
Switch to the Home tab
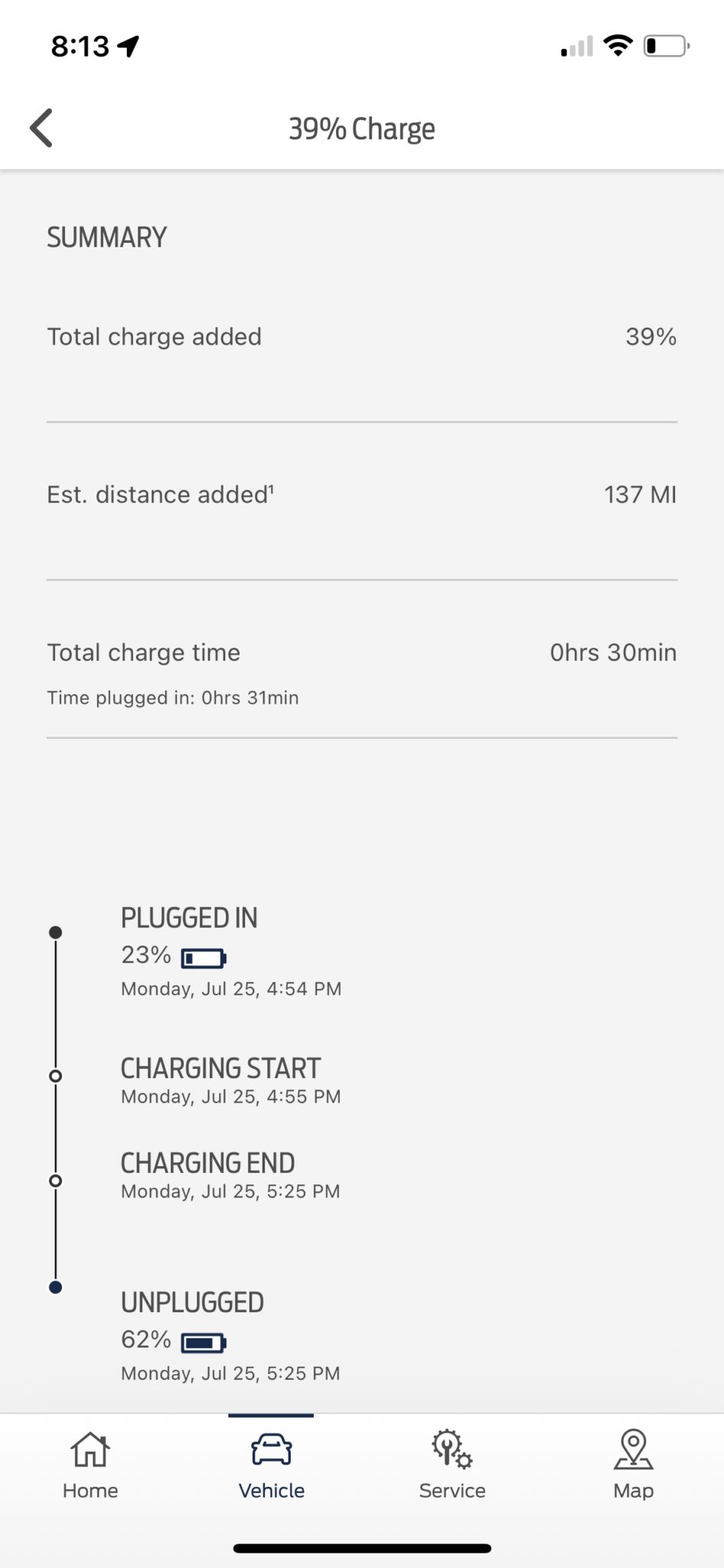pos(90,1465)
